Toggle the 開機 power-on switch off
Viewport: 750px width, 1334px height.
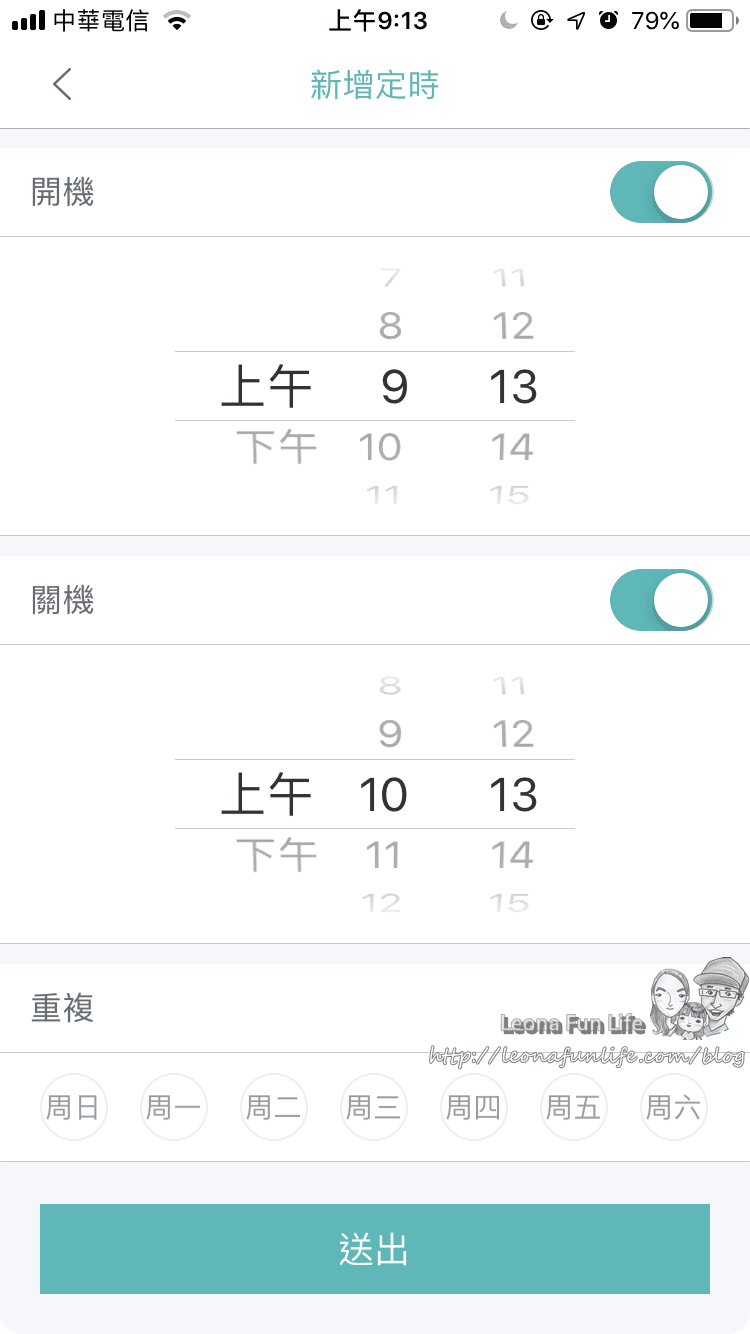[x=660, y=192]
